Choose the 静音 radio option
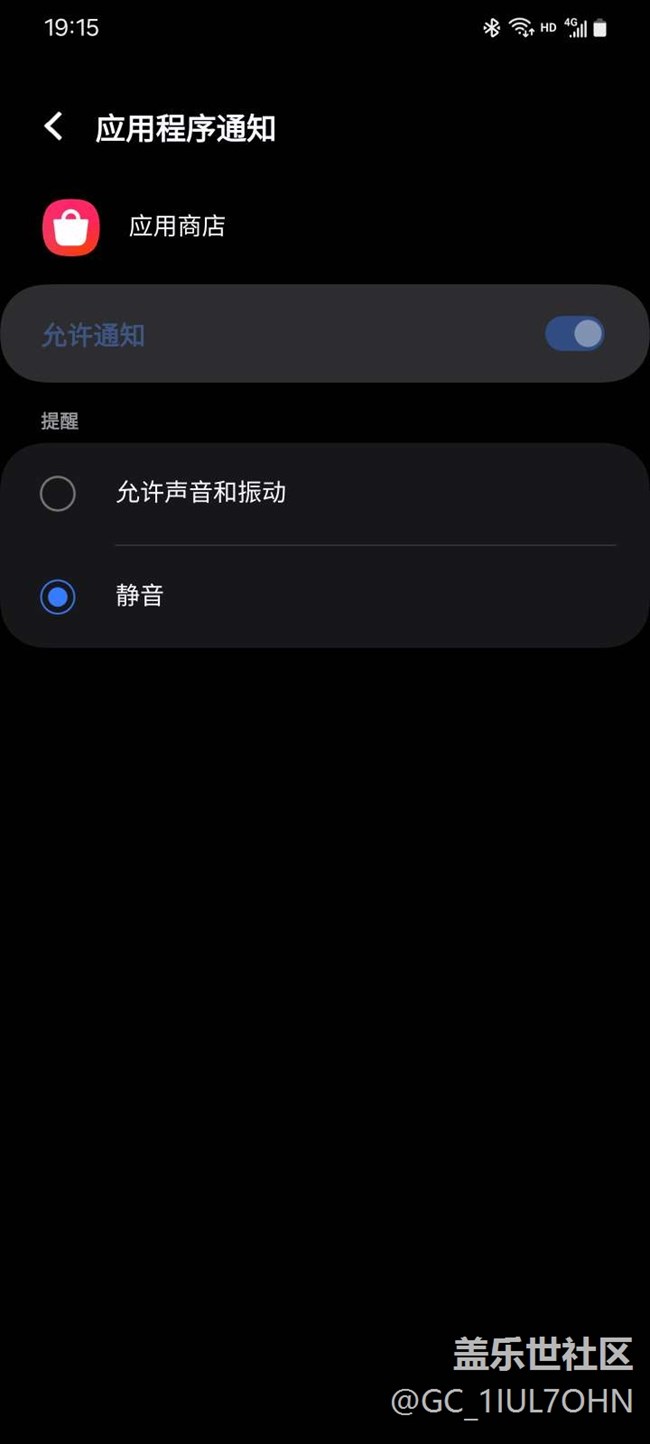This screenshot has width=650, height=1444. [58, 597]
